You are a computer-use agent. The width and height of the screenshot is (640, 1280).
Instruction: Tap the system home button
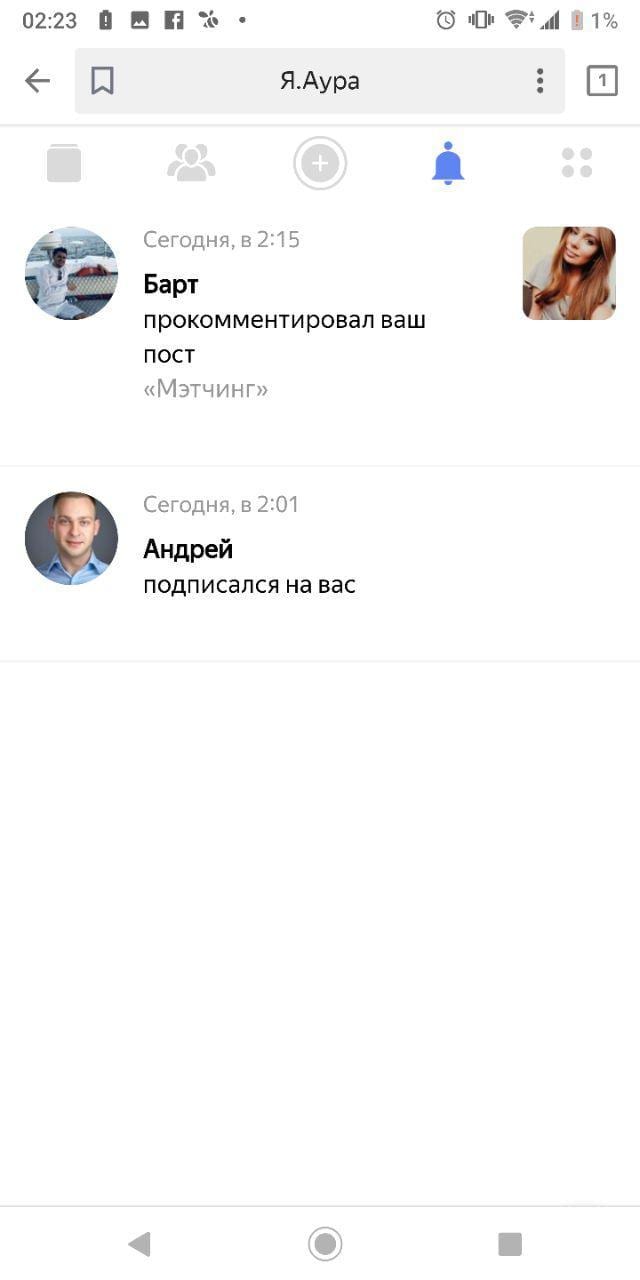point(325,1244)
